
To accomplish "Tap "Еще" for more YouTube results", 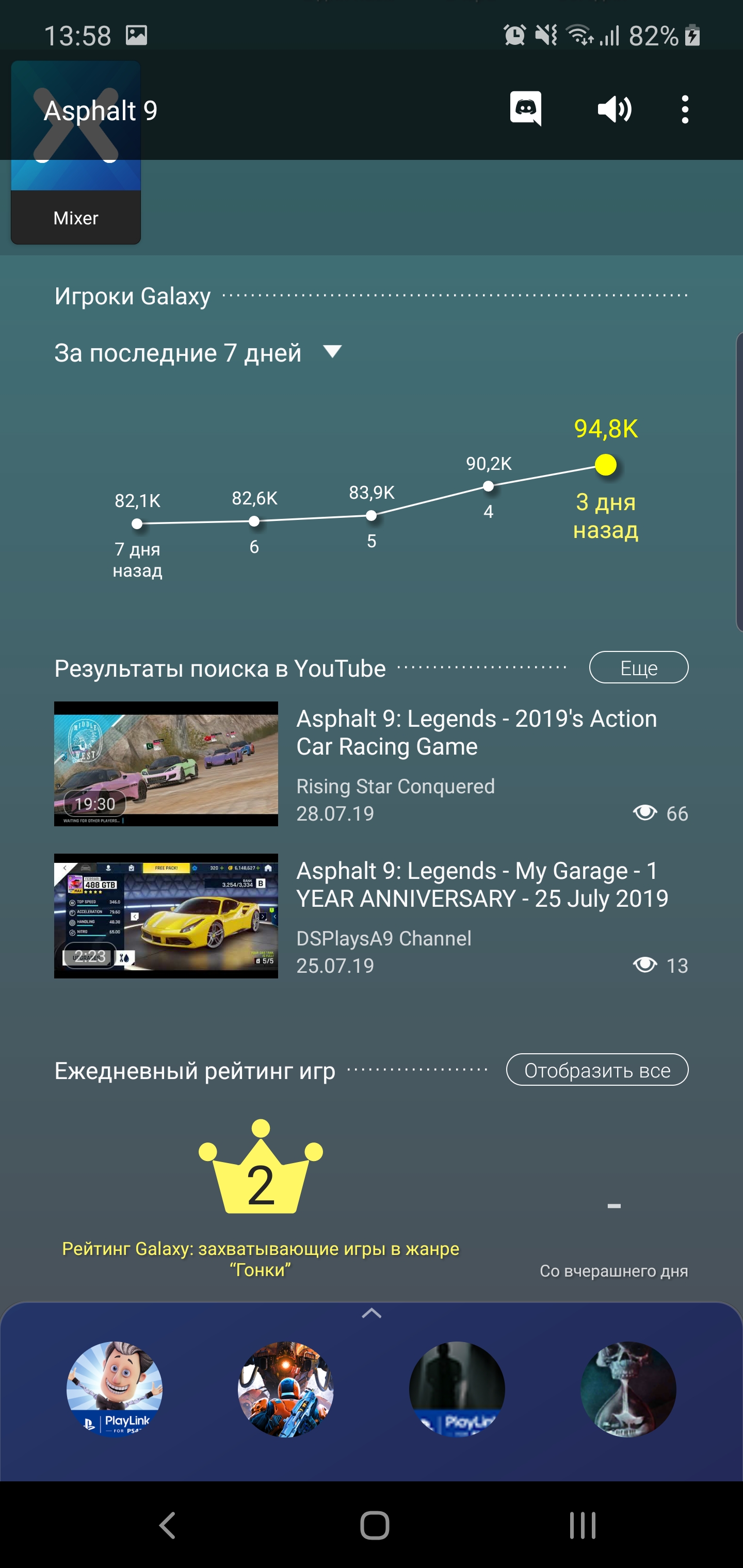I will coord(638,668).
